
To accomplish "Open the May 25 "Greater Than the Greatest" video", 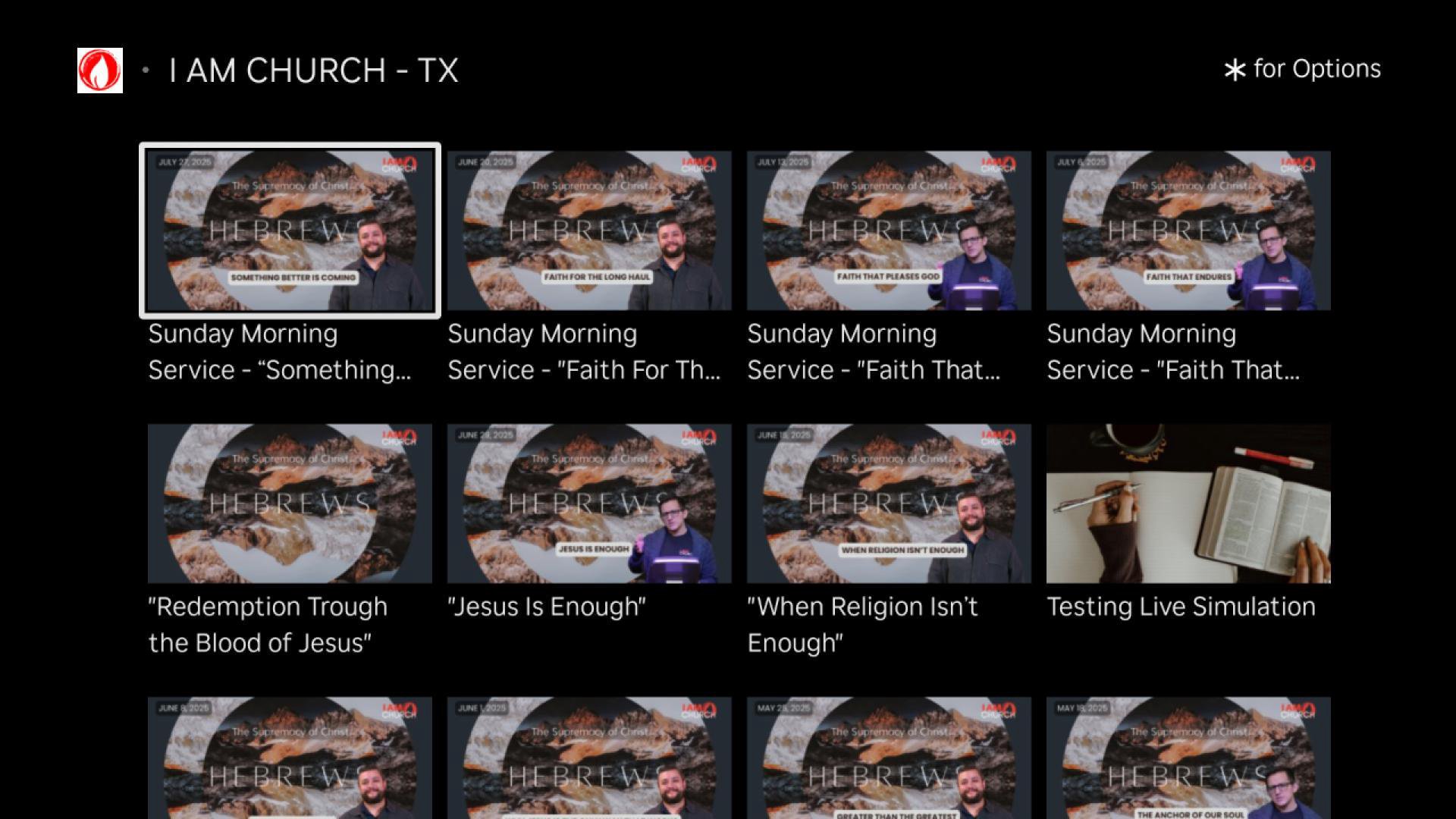I will 889,758.
